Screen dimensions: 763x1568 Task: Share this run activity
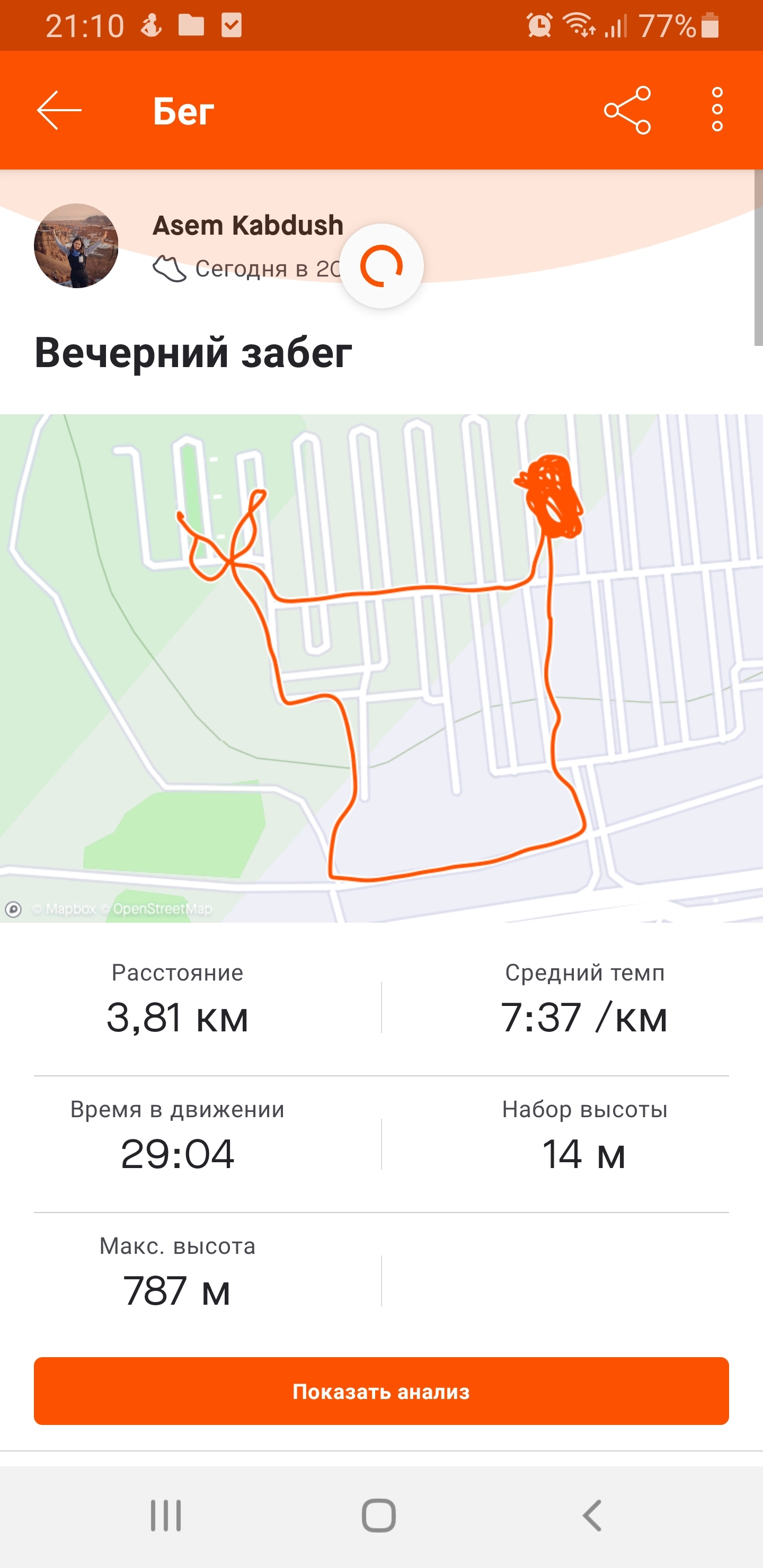pyautogui.click(x=627, y=110)
